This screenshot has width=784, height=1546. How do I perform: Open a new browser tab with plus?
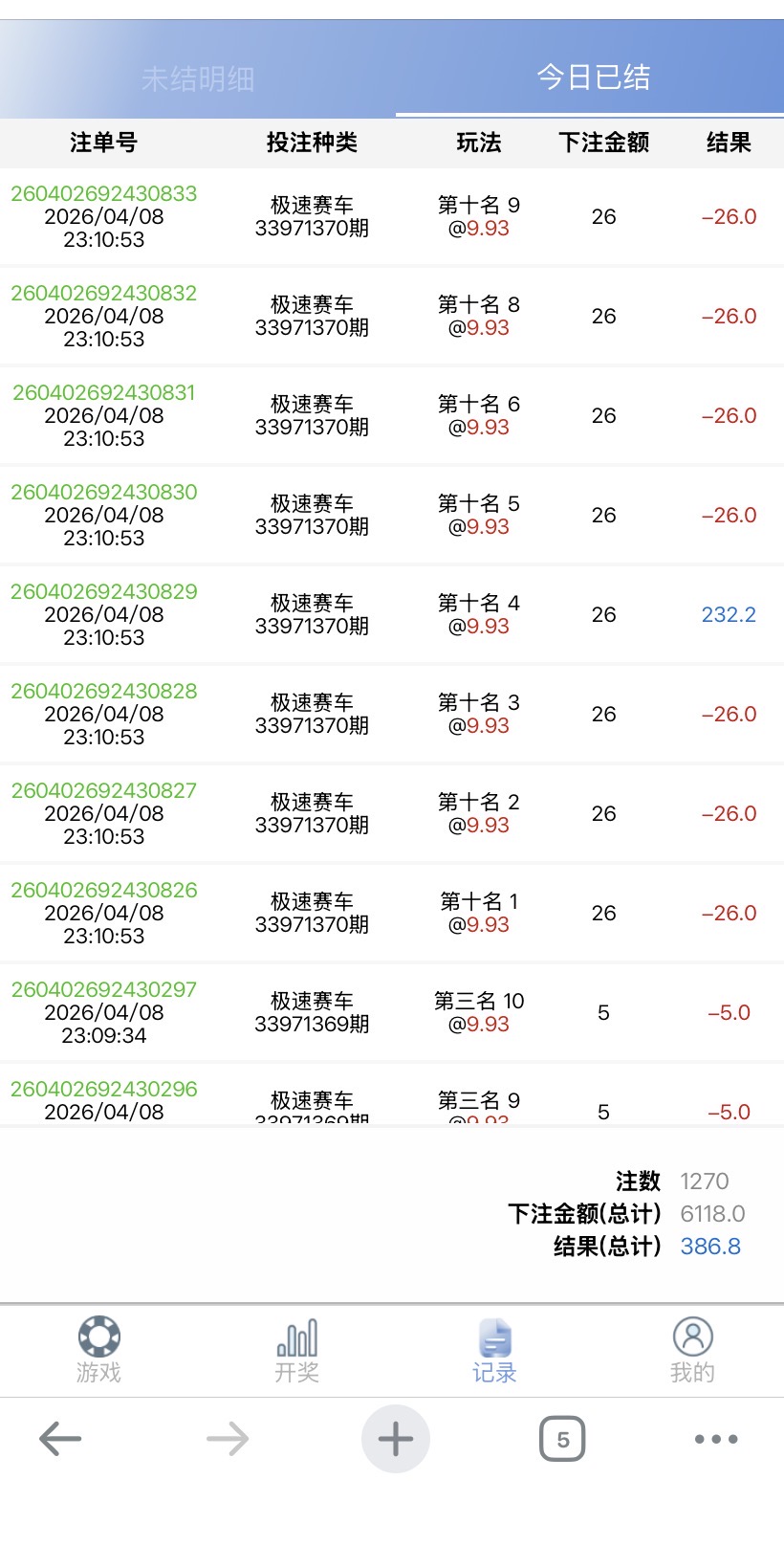[x=395, y=1439]
